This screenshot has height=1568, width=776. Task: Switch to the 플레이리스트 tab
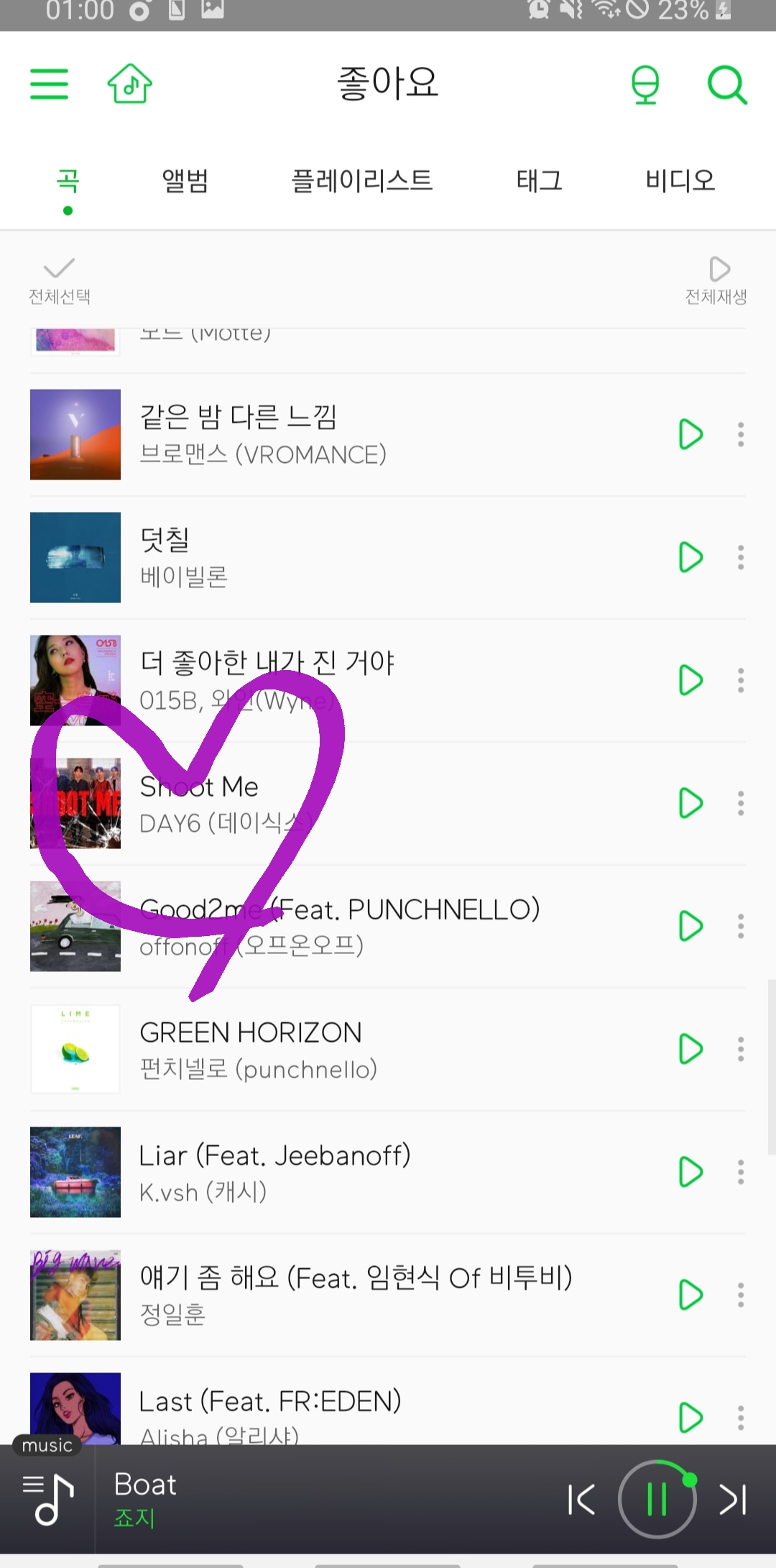click(x=361, y=180)
